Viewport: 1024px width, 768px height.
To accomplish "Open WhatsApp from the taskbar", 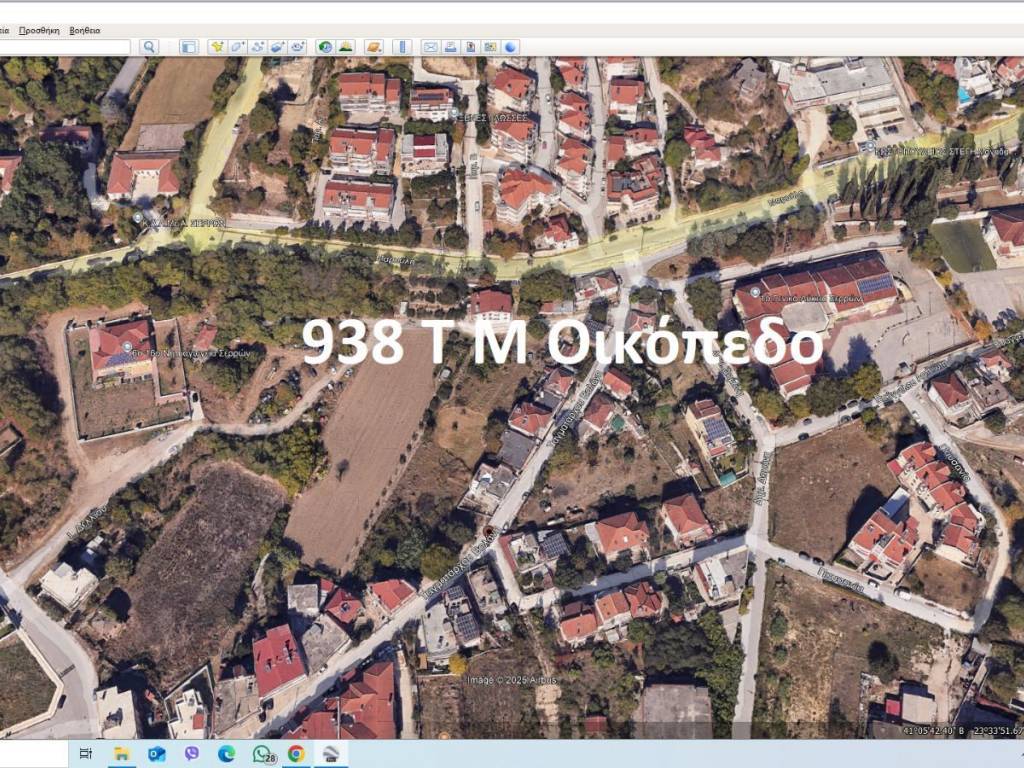I will coord(262,754).
